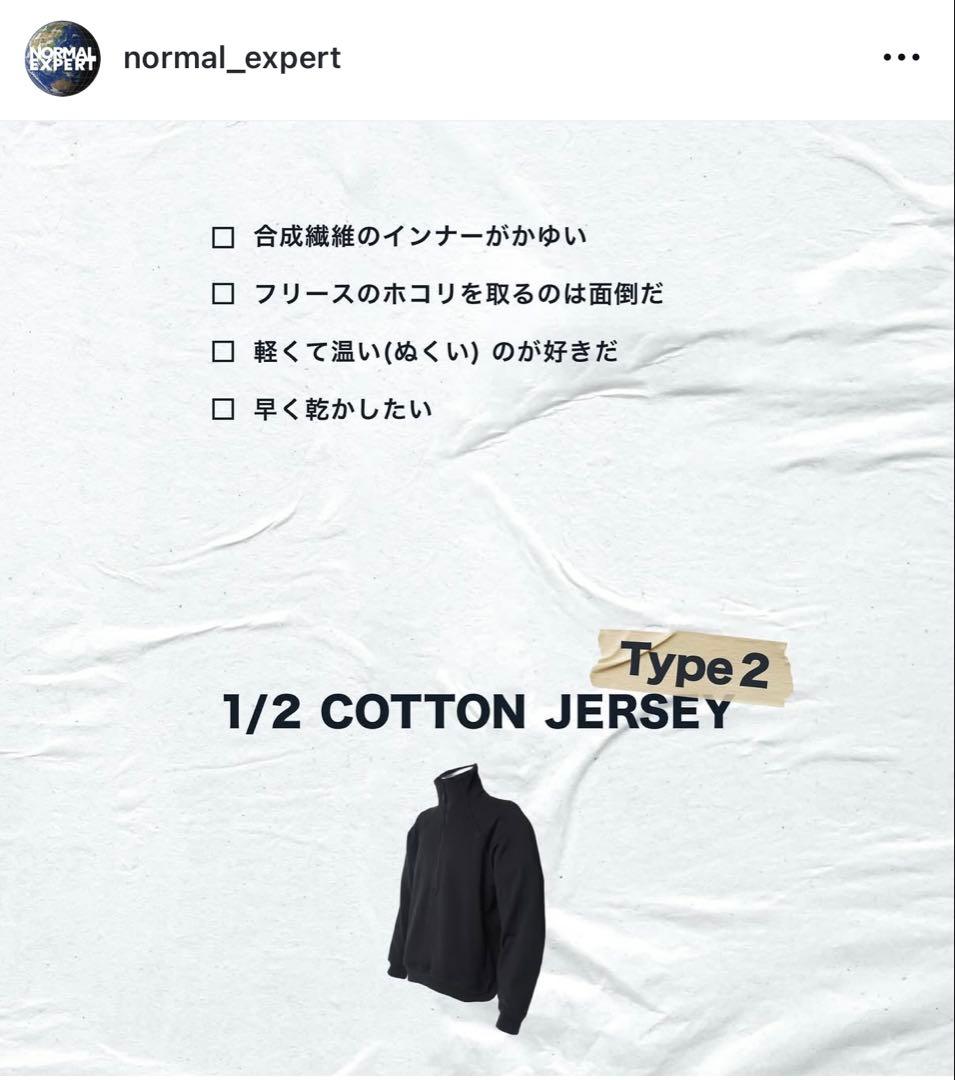Tick the checkbox for フリースのホコリを取るのは面倒だ
The image size is (955, 1080).
pyautogui.click(x=221, y=294)
